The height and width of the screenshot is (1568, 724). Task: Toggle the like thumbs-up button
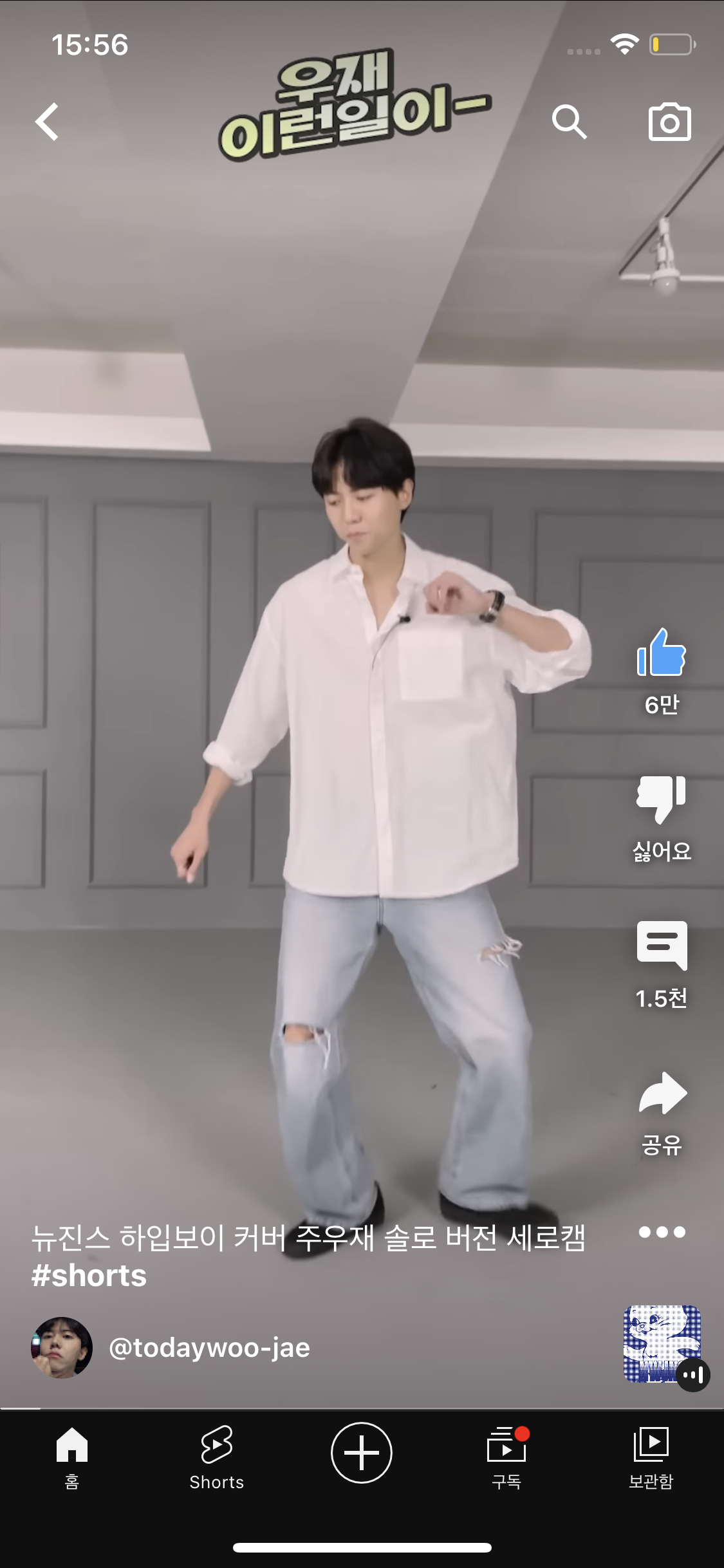click(x=662, y=653)
